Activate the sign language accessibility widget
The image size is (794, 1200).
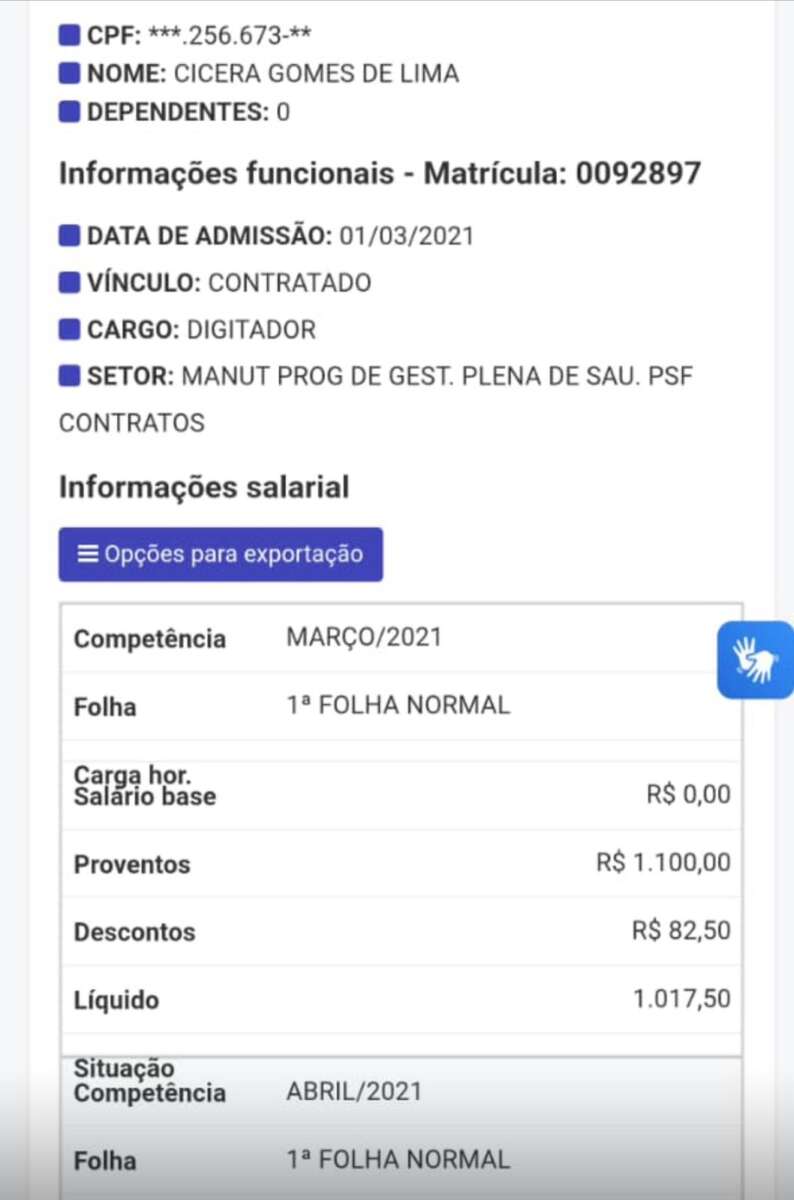click(x=755, y=660)
